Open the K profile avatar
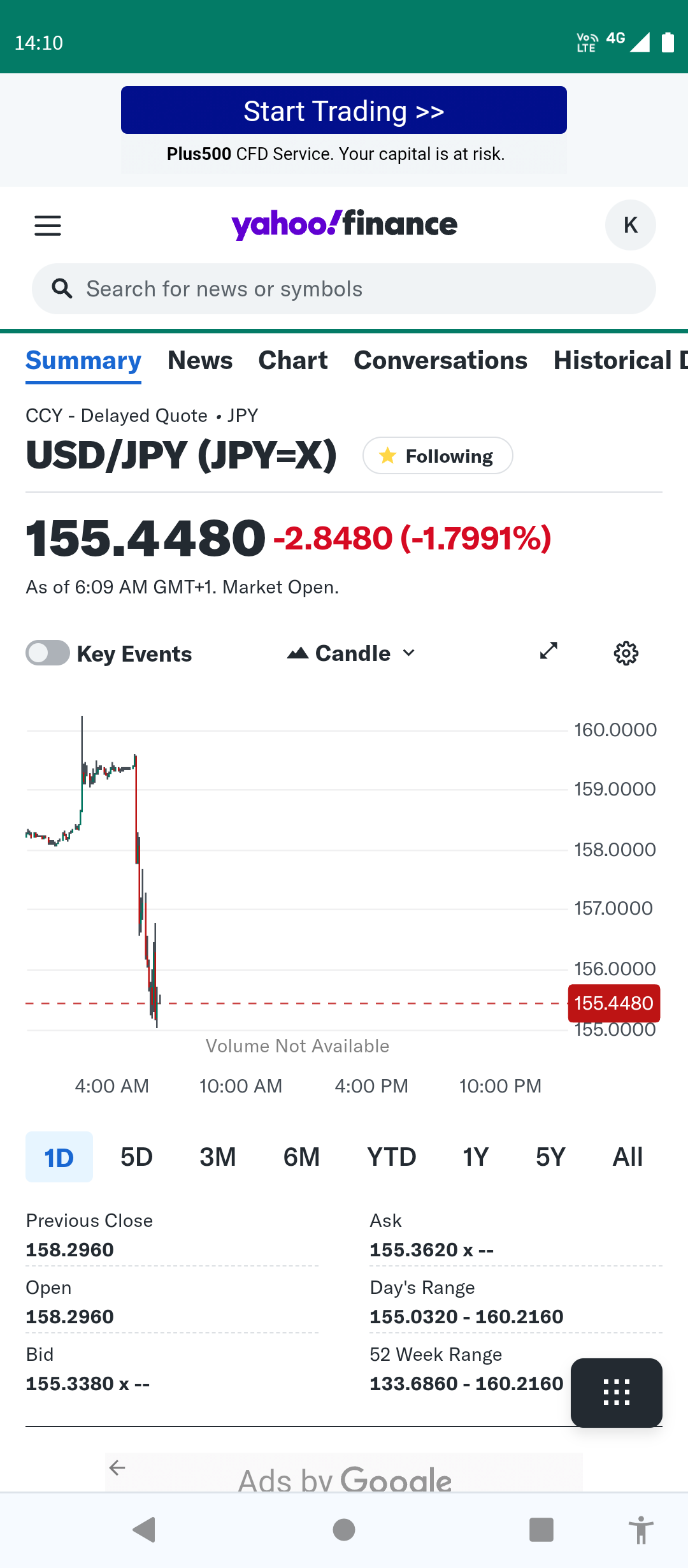 [x=630, y=225]
